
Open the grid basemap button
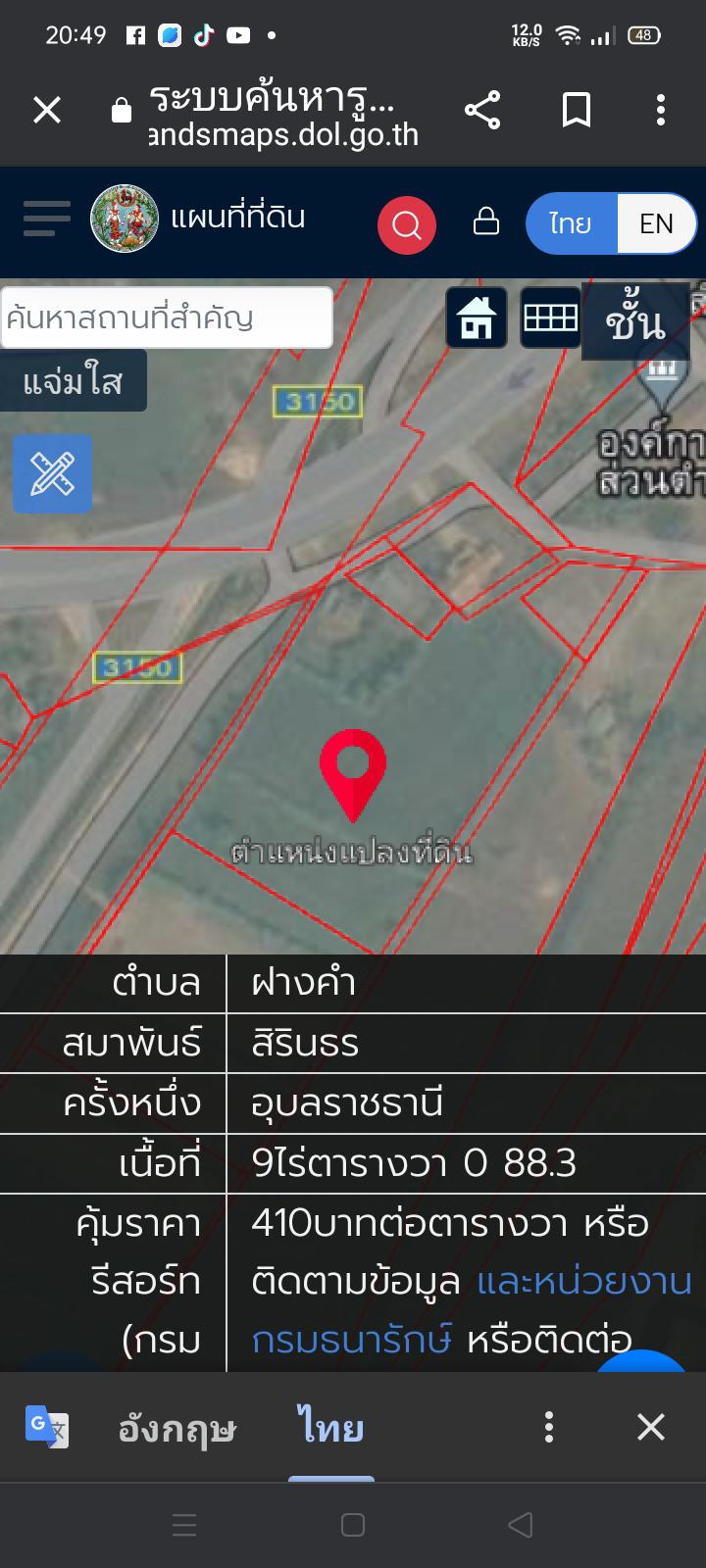[550, 318]
